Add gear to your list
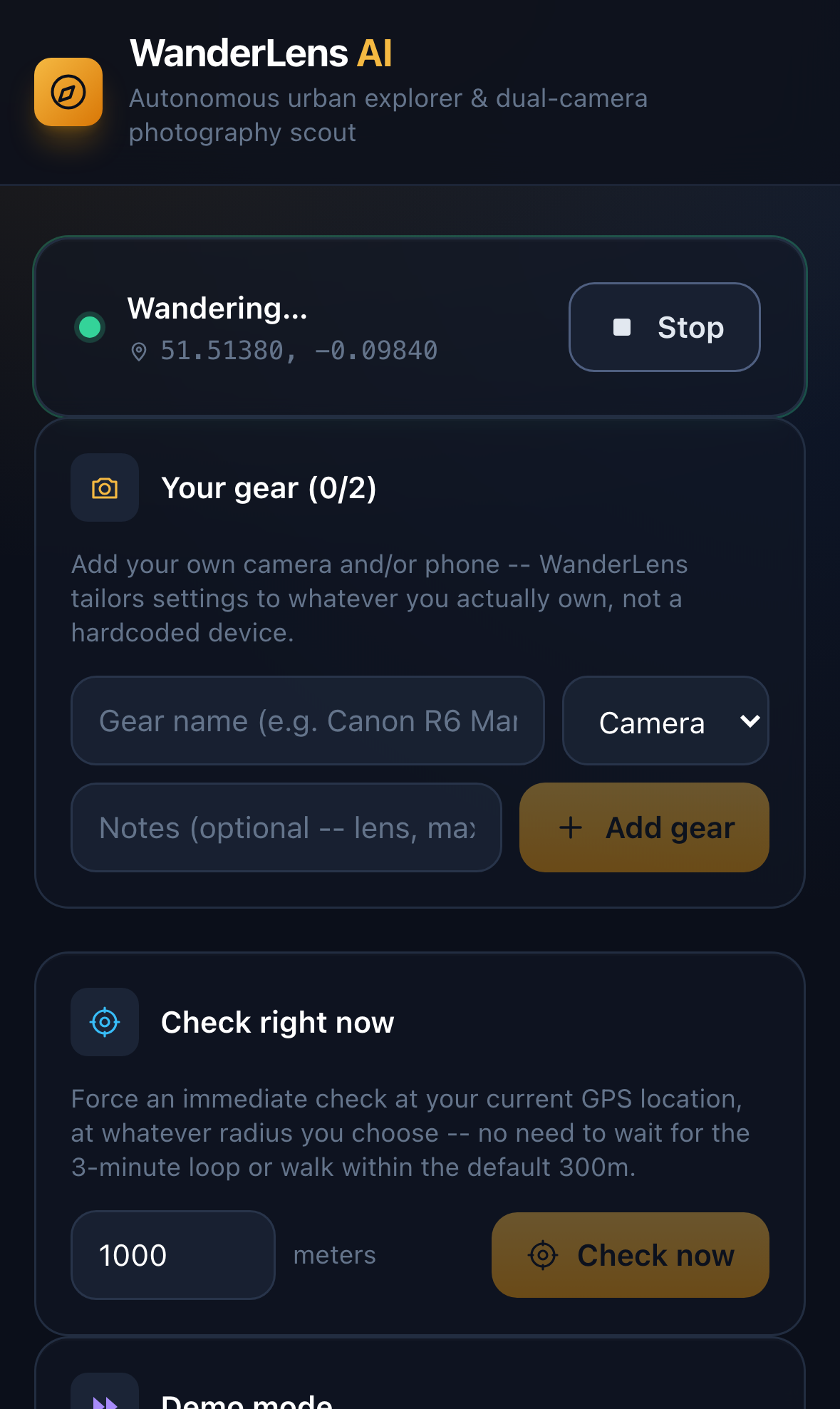The image size is (840, 1409). coord(644,827)
